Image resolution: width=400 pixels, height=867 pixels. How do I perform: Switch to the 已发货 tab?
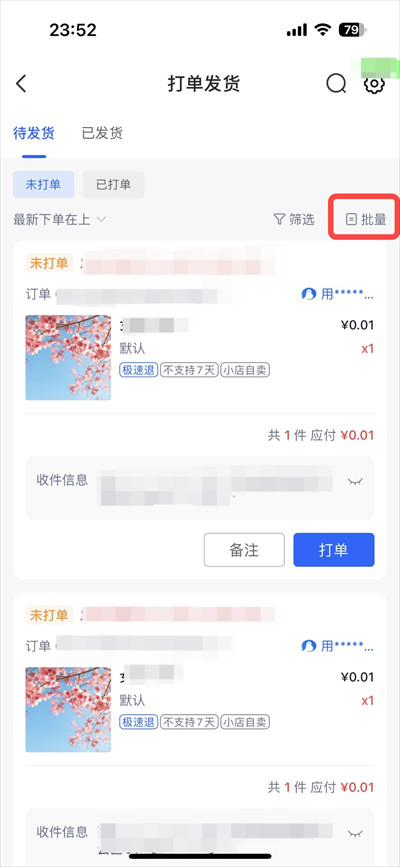click(102, 133)
